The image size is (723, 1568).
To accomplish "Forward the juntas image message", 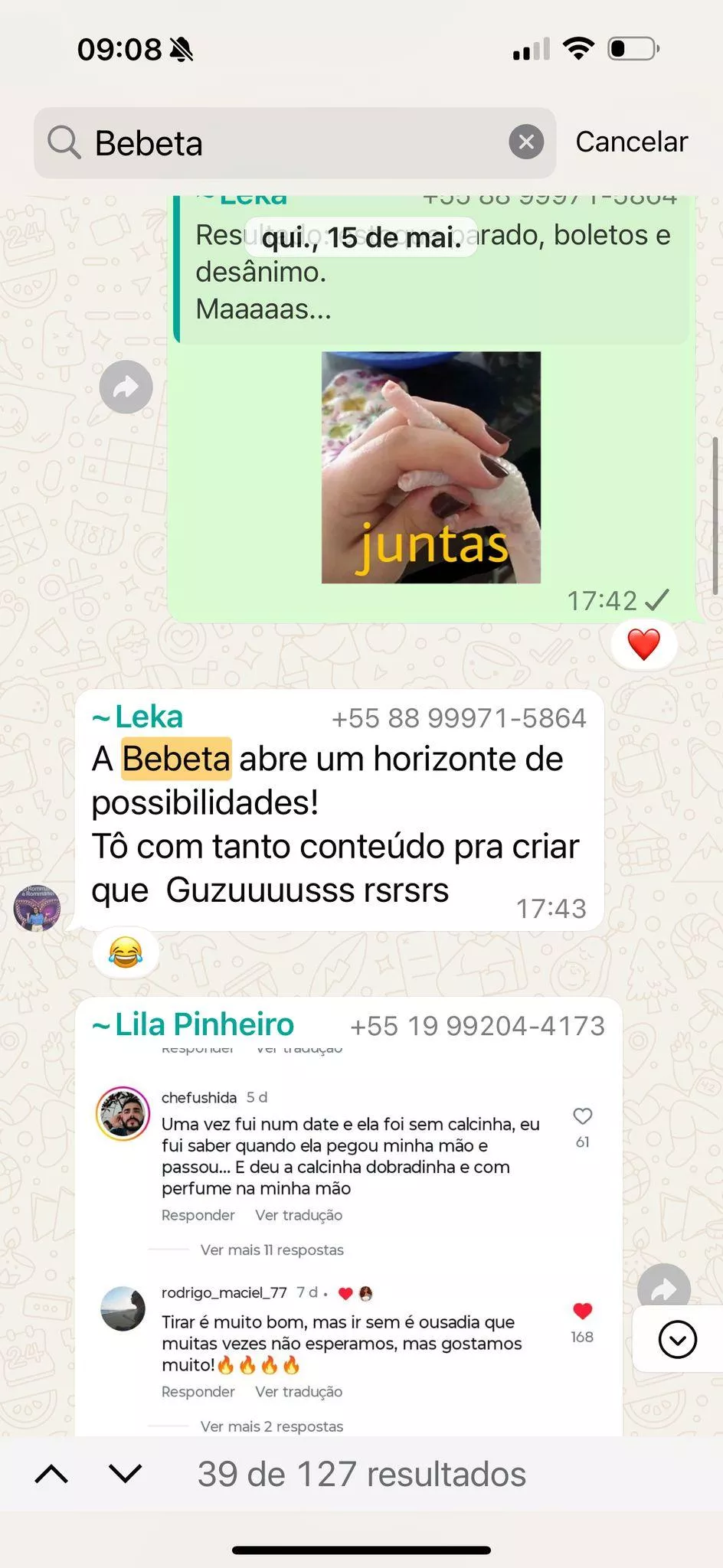I will click(126, 387).
